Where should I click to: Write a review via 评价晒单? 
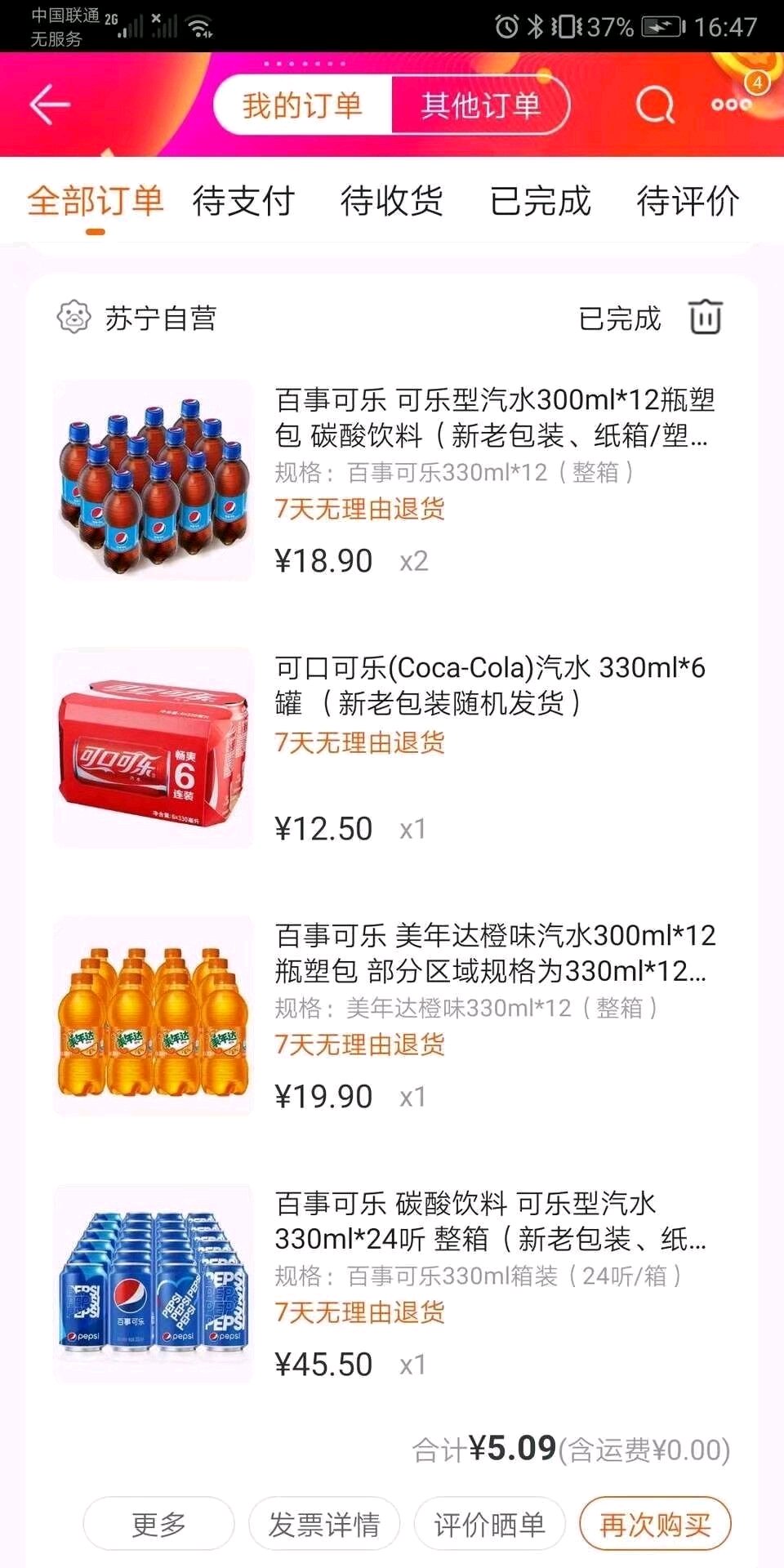click(x=489, y=1523)
